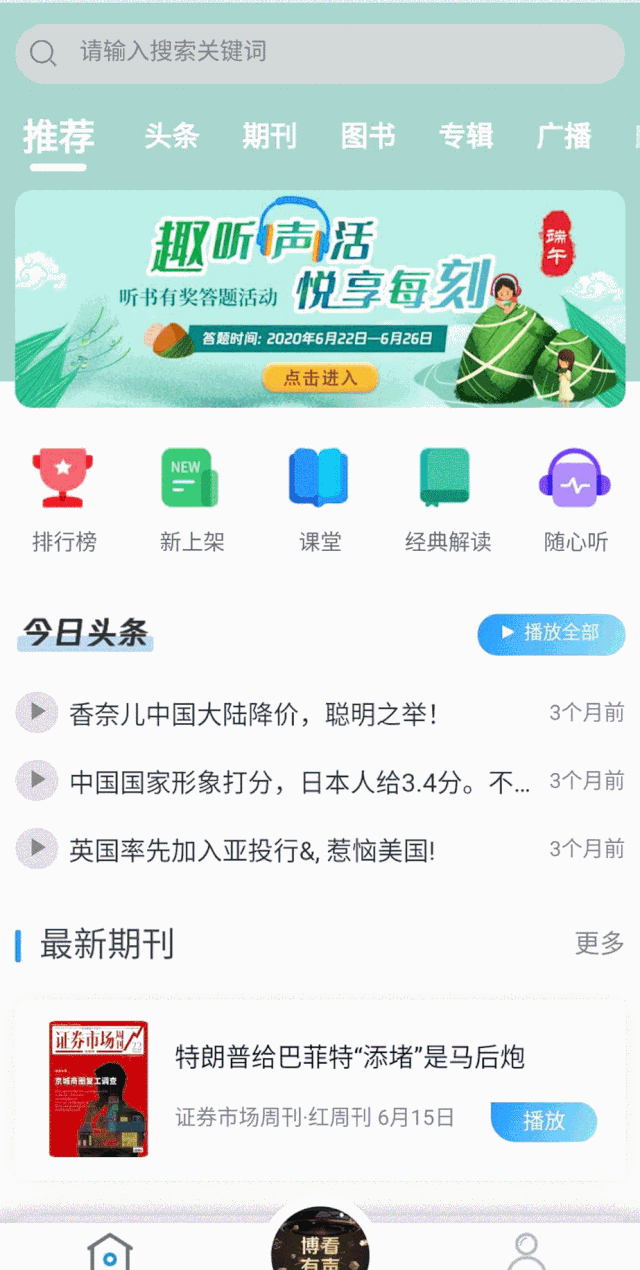The height and width of the screenshot is (1270, 640).
Task: Play the 香奈儿中国大陆降价 headline
Action: pyautogui.click(x=37, y=713)
